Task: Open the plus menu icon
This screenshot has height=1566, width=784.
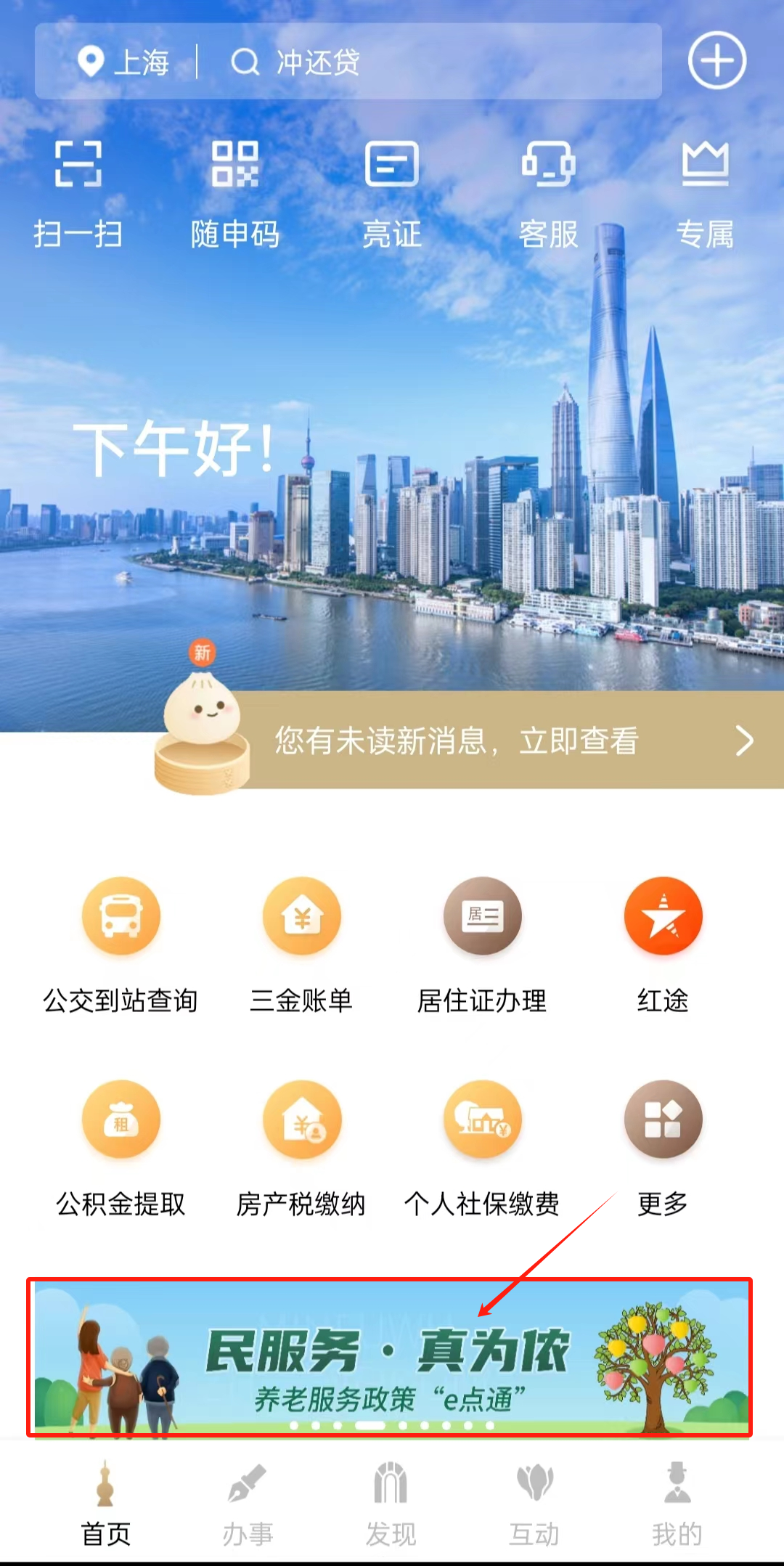Action: click(x=716, y=61)
